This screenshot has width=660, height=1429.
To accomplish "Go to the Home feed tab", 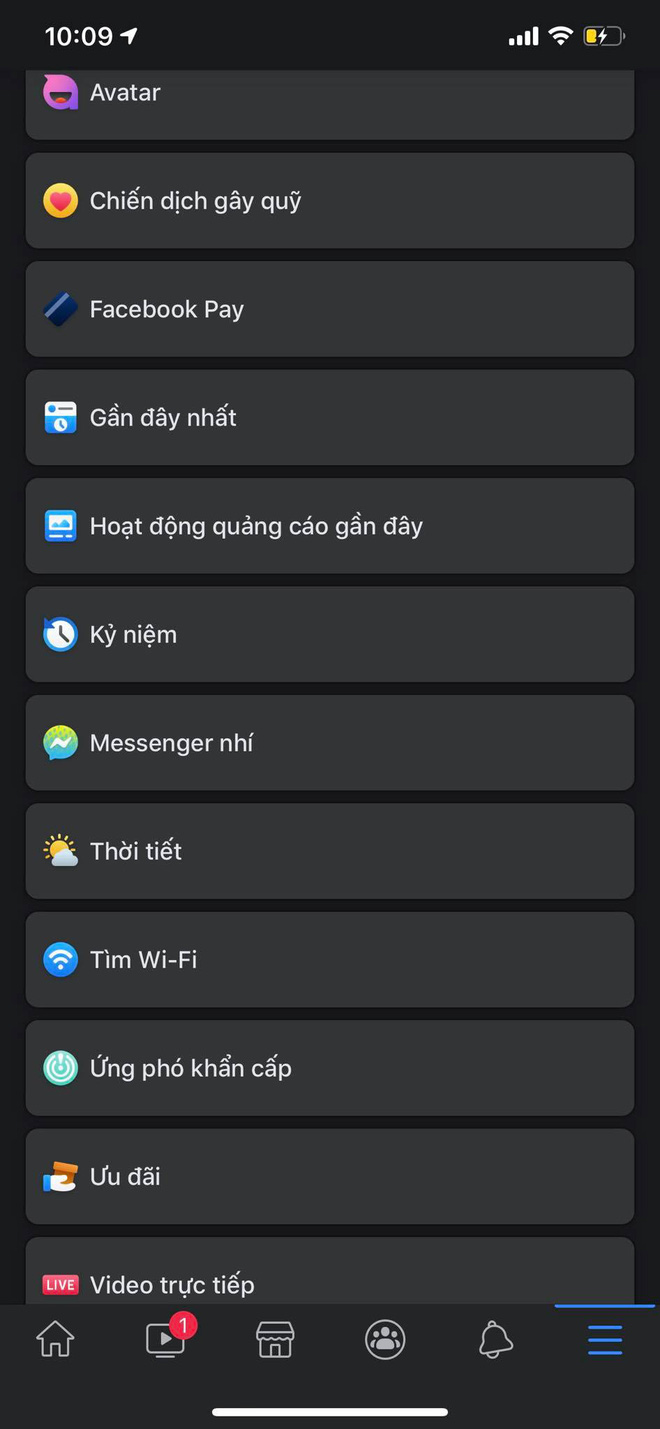I will point(55,1339).
